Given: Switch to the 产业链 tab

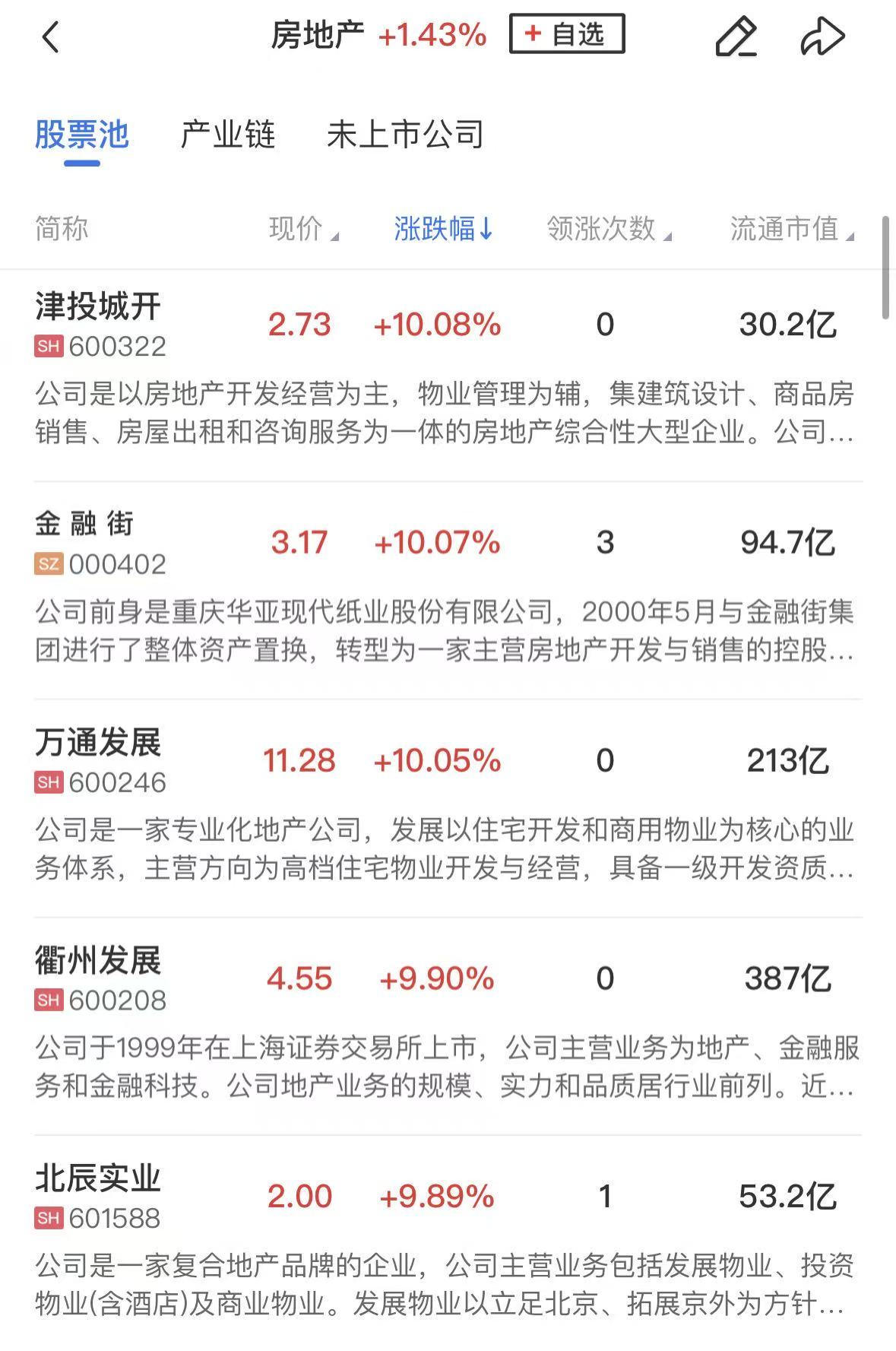Looking at the screenshot, I should (227, 135).
